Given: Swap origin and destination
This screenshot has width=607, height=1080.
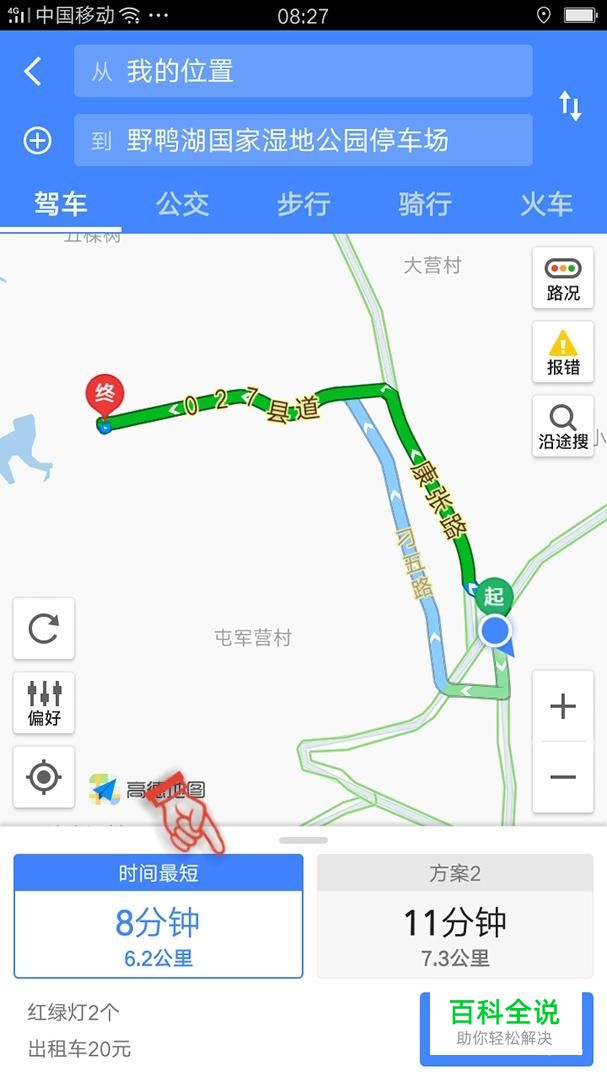Looking at the screenshot, I should (x=570, y=105).
